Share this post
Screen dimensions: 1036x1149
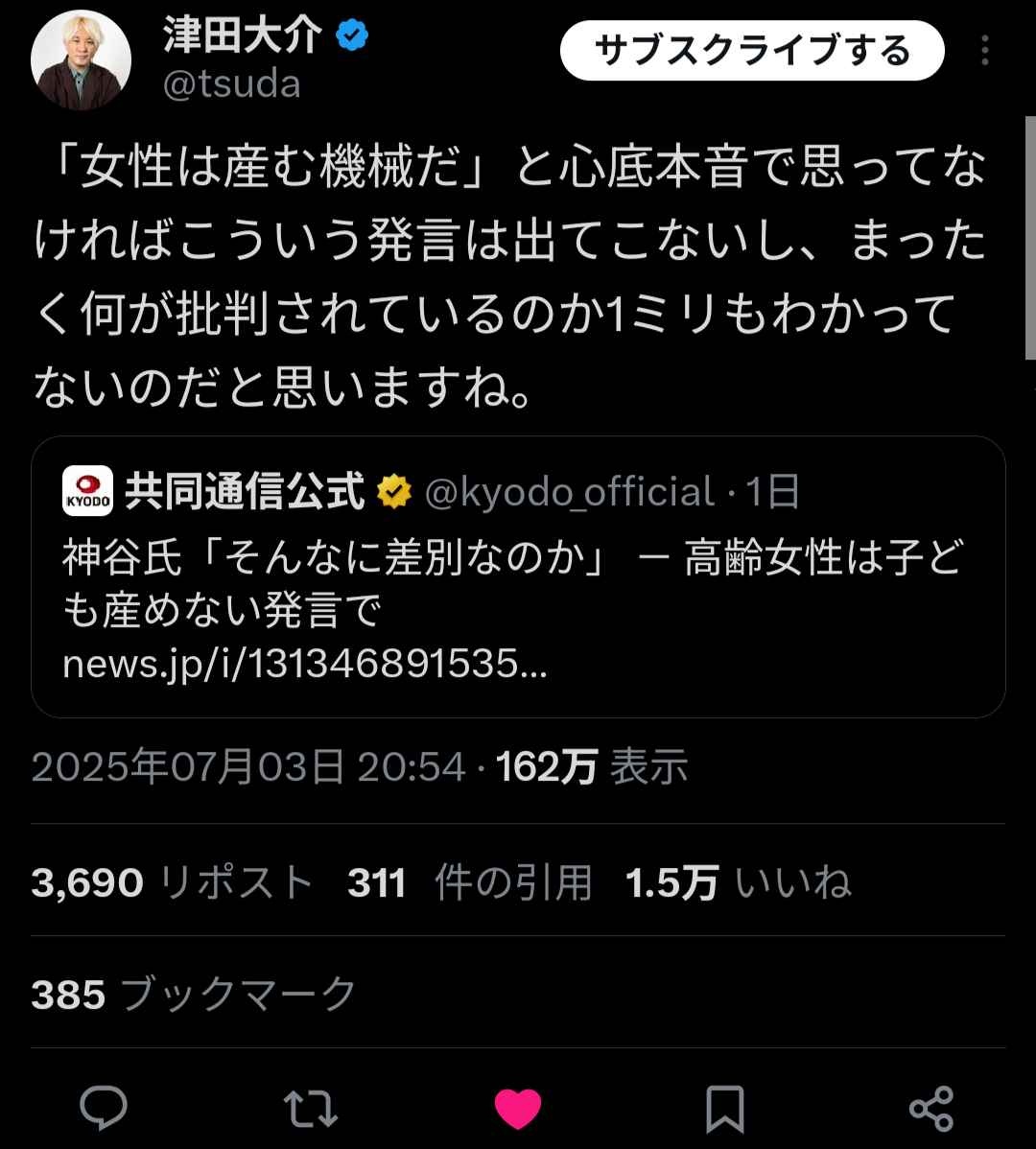pyautogui.click(x=930, y=1109)
